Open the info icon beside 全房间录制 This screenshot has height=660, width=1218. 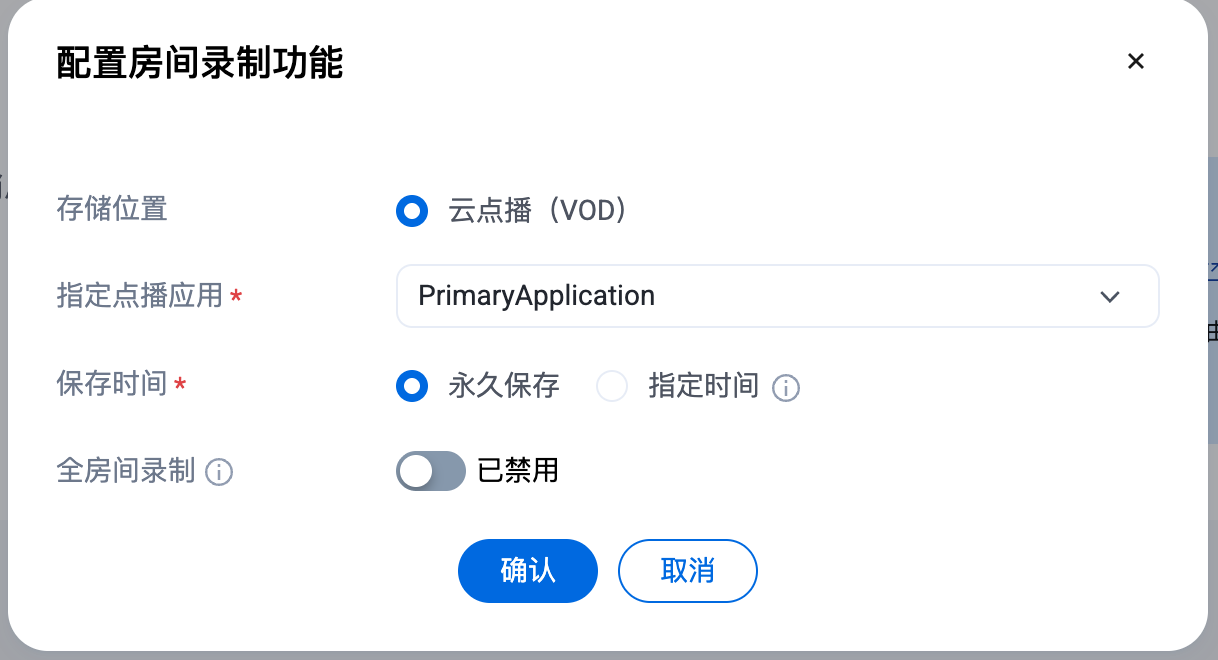pos(219,471)
